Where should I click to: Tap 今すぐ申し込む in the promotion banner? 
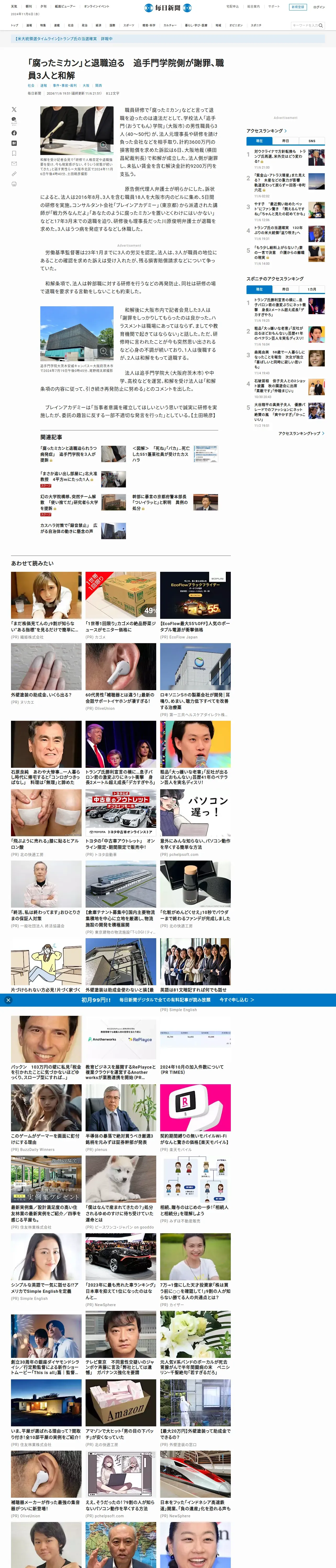click(237, 1000)
